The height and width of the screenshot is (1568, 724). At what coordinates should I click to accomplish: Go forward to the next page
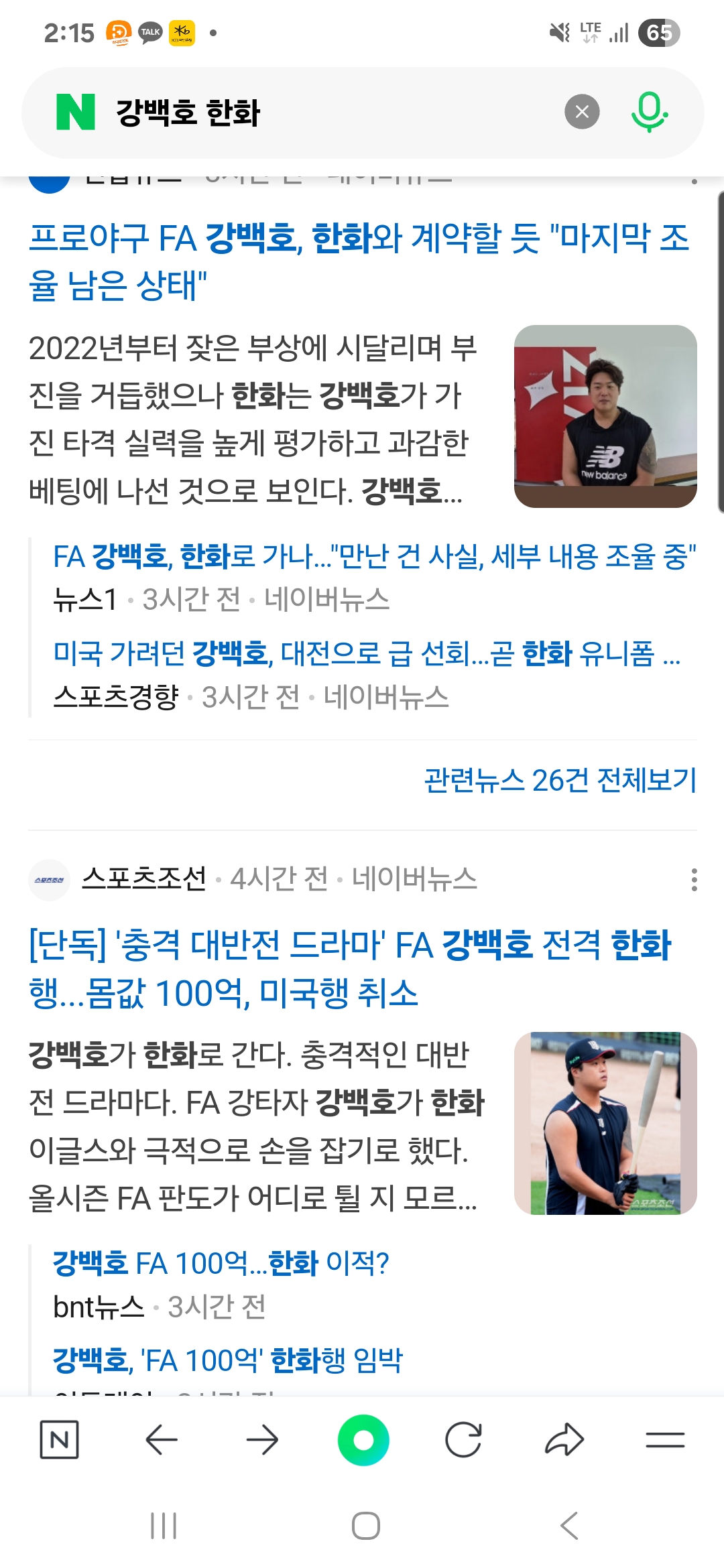click(262, 1439)
